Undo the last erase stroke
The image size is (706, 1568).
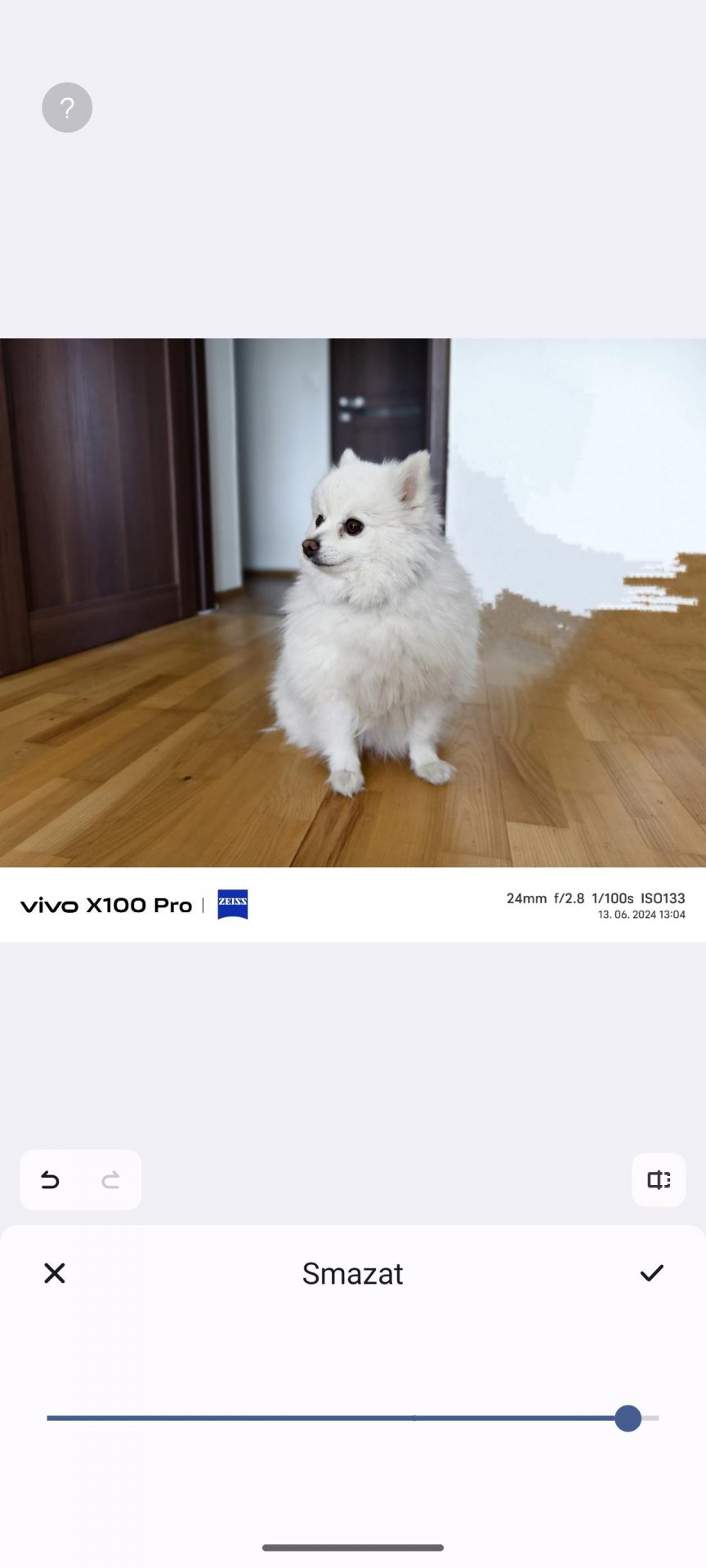click(x=50, y=1179)
